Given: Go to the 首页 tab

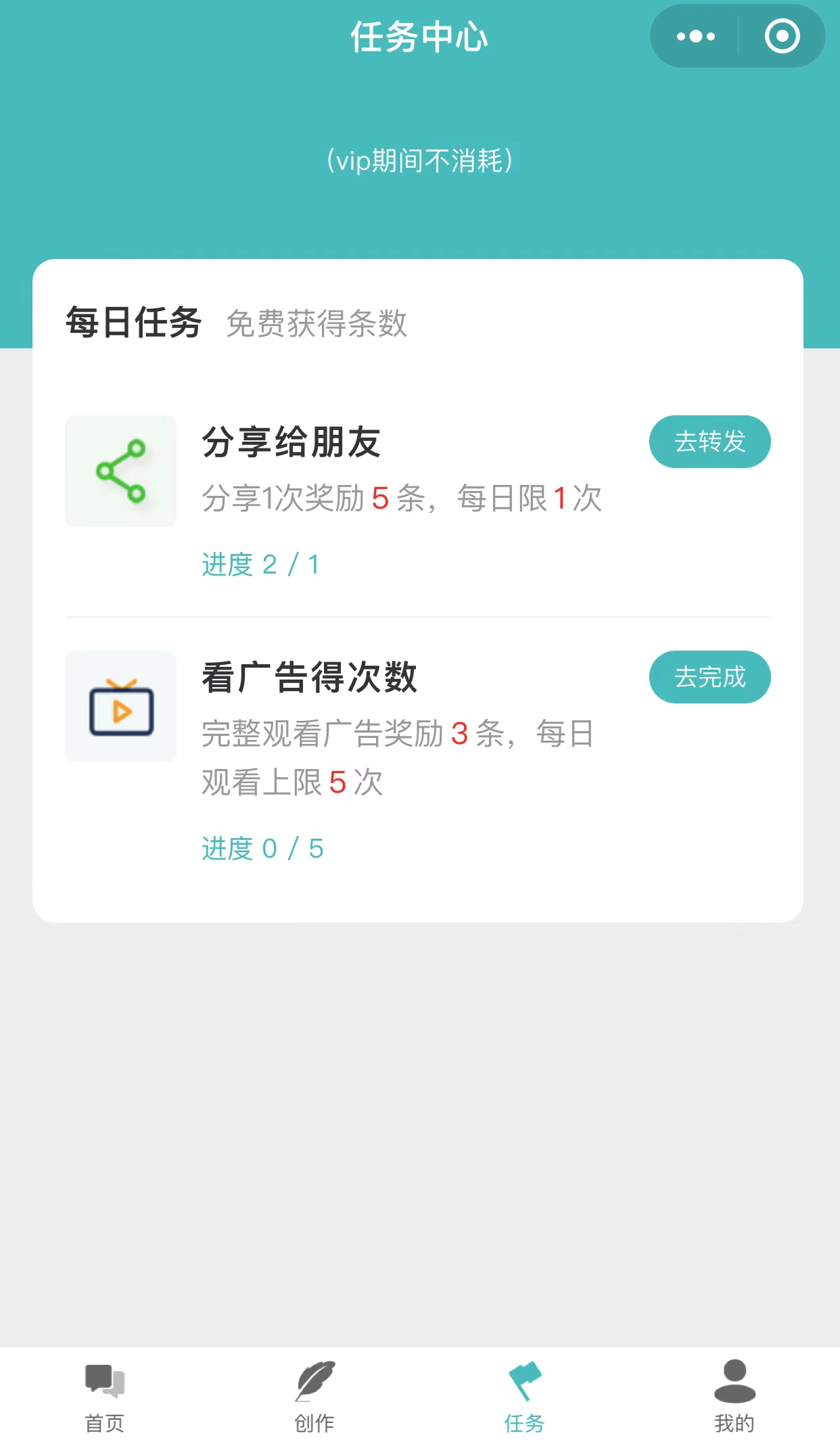Looking at the screenshot, I should point(105,1396).
